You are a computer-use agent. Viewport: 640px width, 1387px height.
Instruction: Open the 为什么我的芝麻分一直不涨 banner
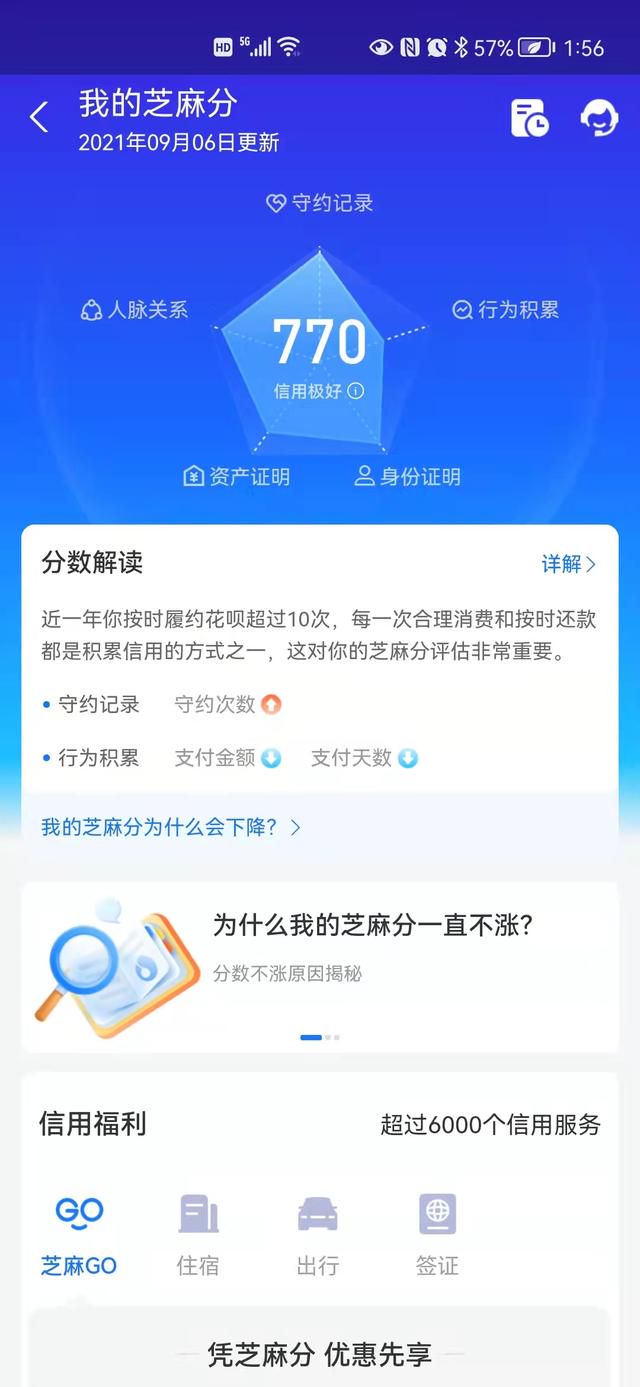click(x=320, y=967)
